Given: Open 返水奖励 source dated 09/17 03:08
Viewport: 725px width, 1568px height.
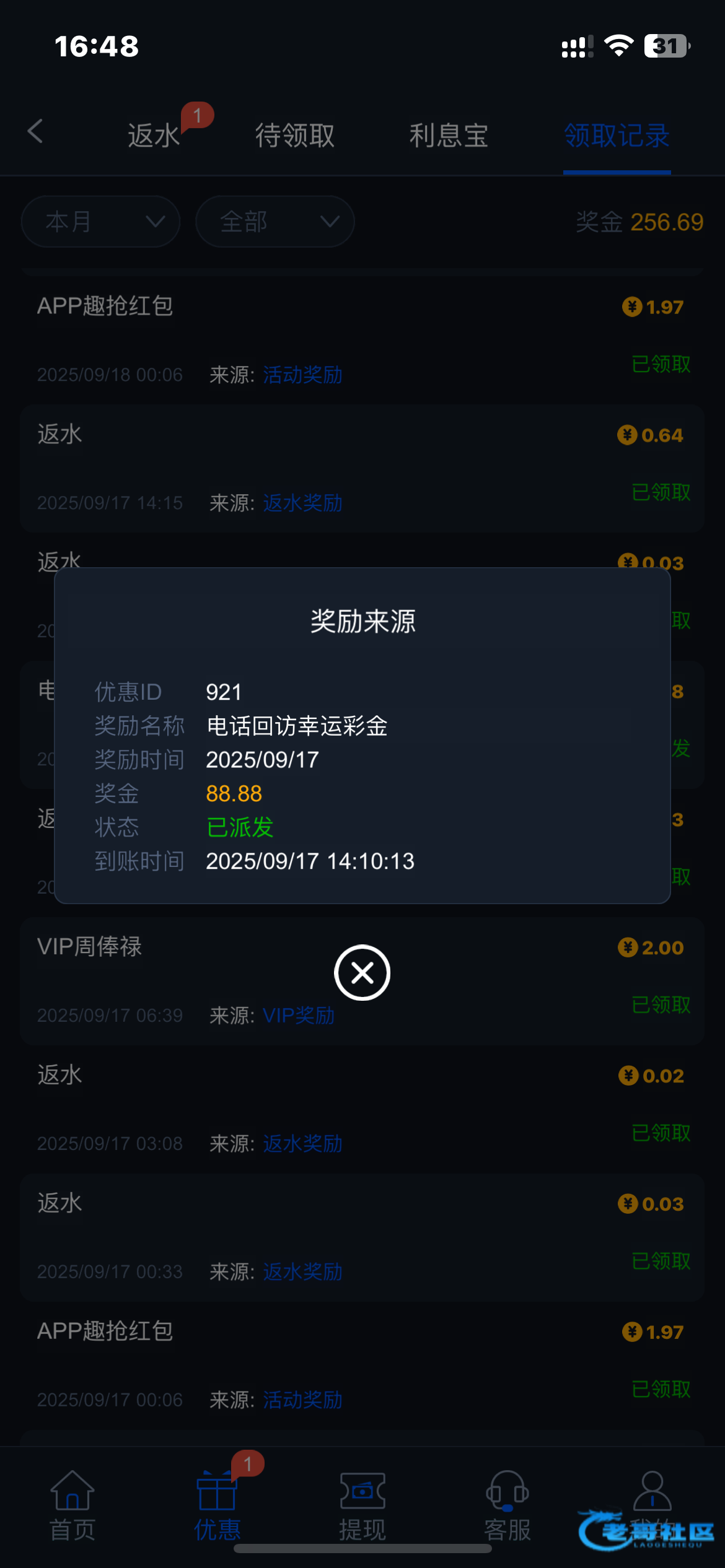Looking at the screenshot, I should coord(302,1144).
